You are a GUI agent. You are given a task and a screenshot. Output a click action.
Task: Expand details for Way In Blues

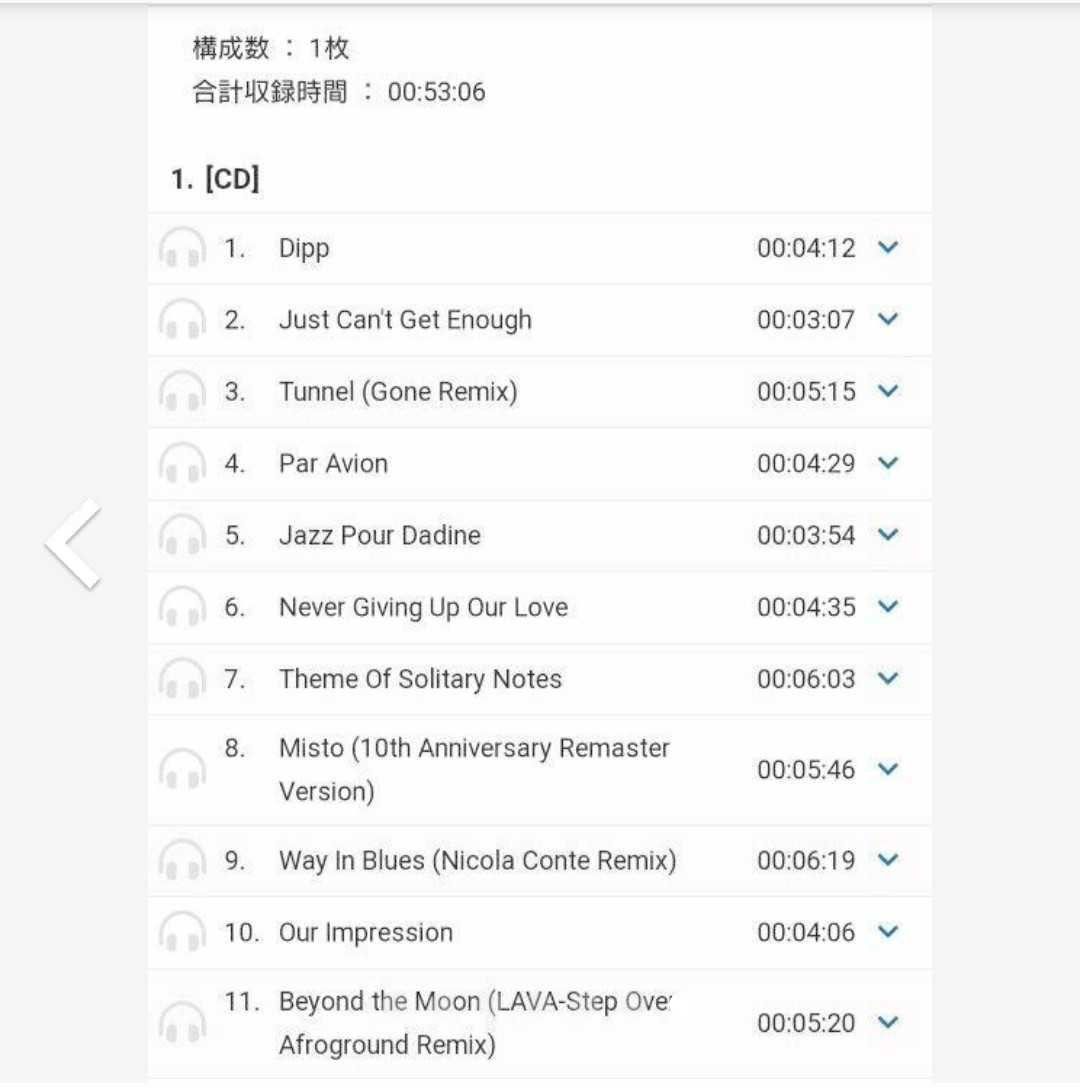click(x=888, y=860)
